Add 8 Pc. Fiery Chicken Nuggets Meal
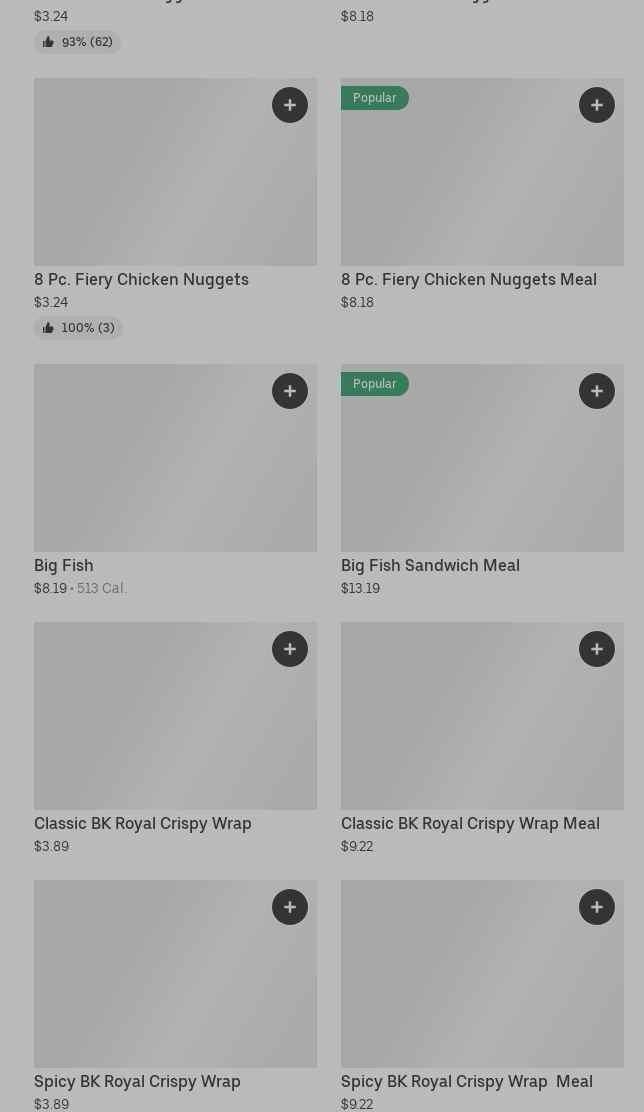The height and width of the screenshot is (1112, 644). pyautogui.click(x=597, y=105)
